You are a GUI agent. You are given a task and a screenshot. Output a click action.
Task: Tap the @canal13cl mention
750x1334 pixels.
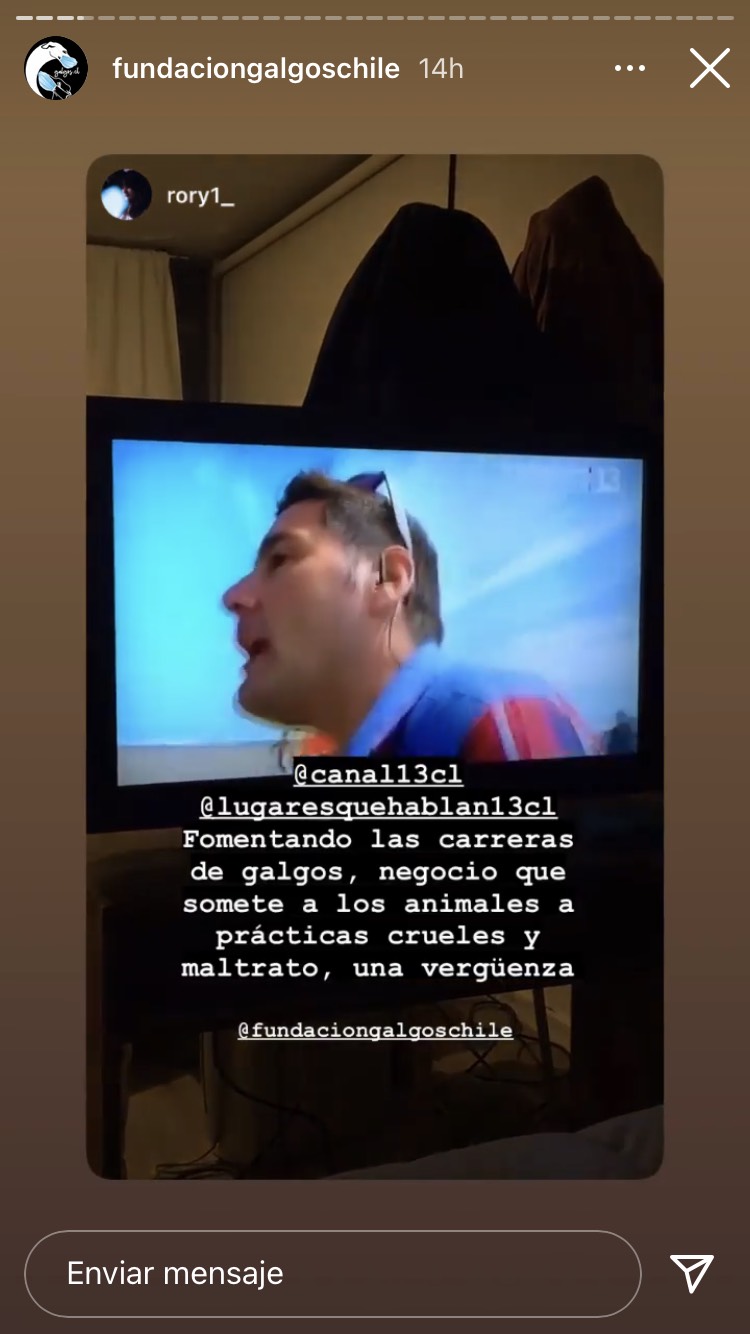click(x=378, y=775)
